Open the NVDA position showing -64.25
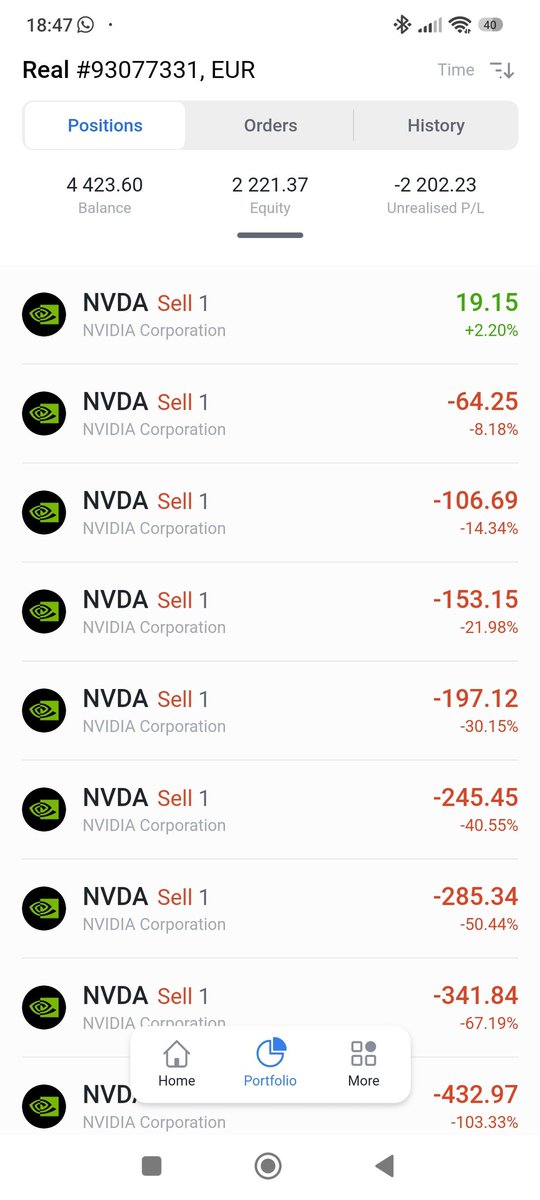The width and height of the screenshot is (540, 1200). pyautogui.click(x=270, y=413)
